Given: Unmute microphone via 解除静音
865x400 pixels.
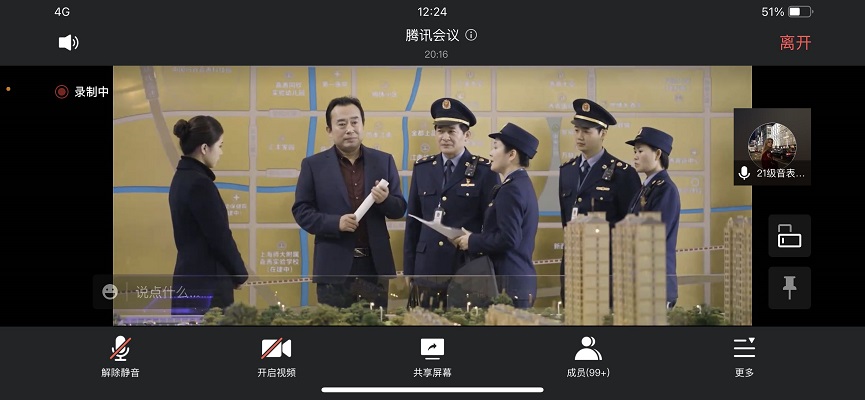Looking at the screenshot, I should (x=120, y=356).
